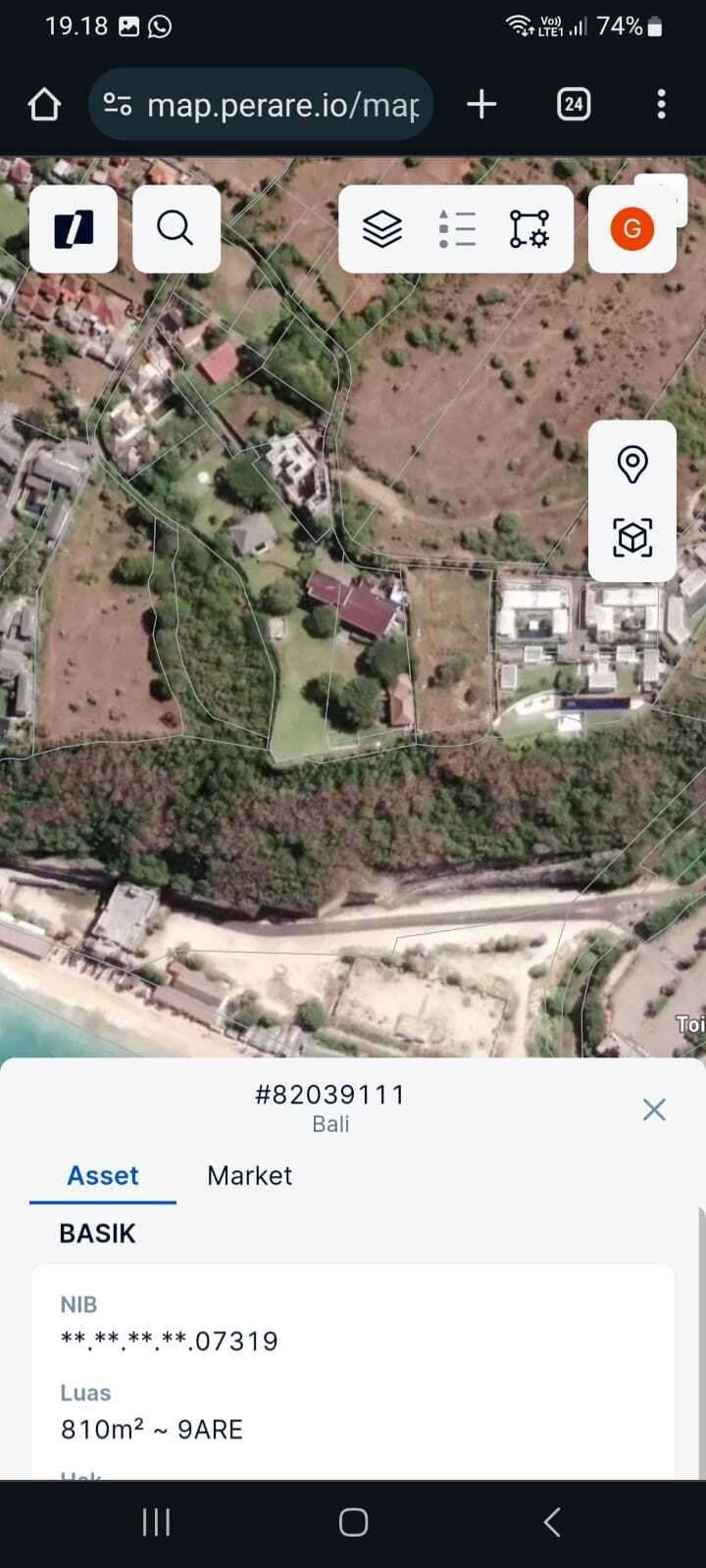Go to the browser home page
The image size is (706, 1568).
[44, 105]
